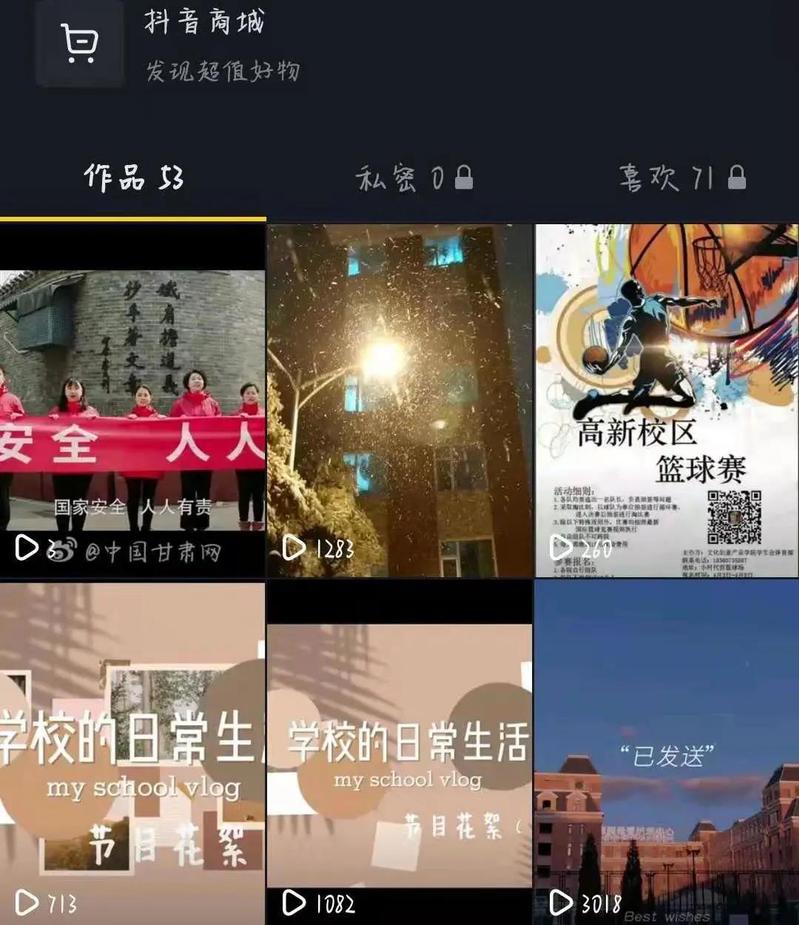Screen dimensions: 799x925
Task: Switch to the 喜欢 71 tab
Action: coord(681,179)
